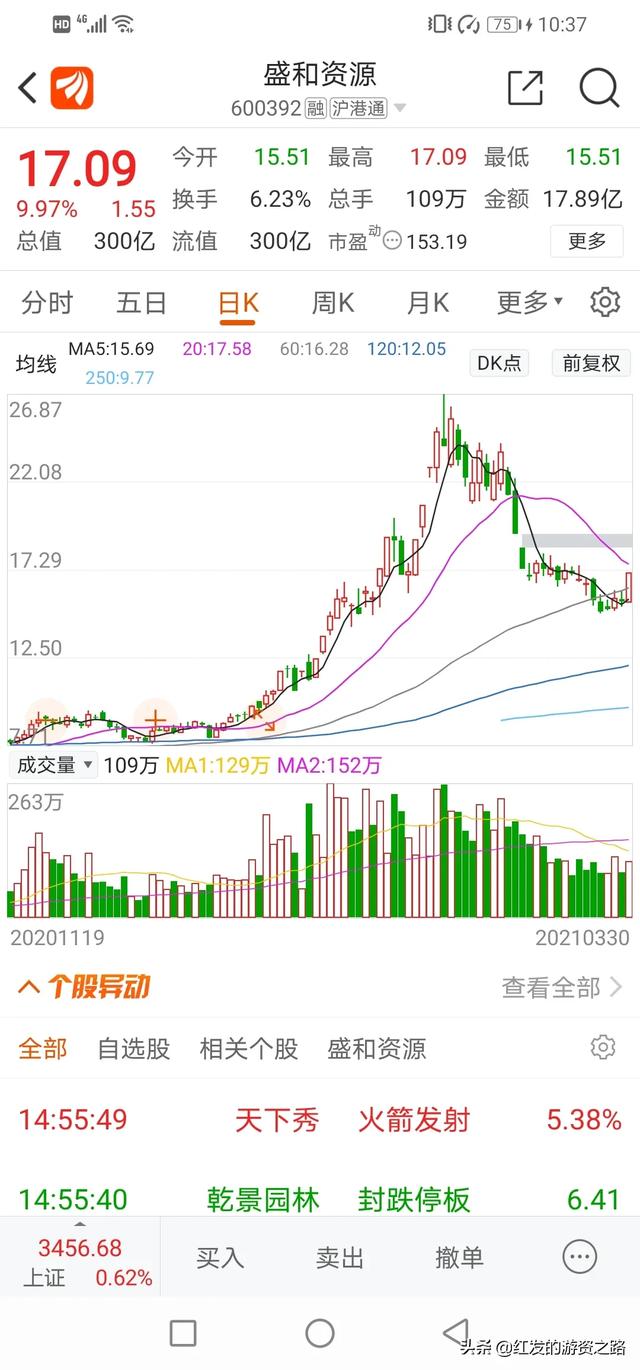Select the 相关个股 filter tab
The width and height of the screenshot is (640, 1370).
click(x=249, y=1048)
